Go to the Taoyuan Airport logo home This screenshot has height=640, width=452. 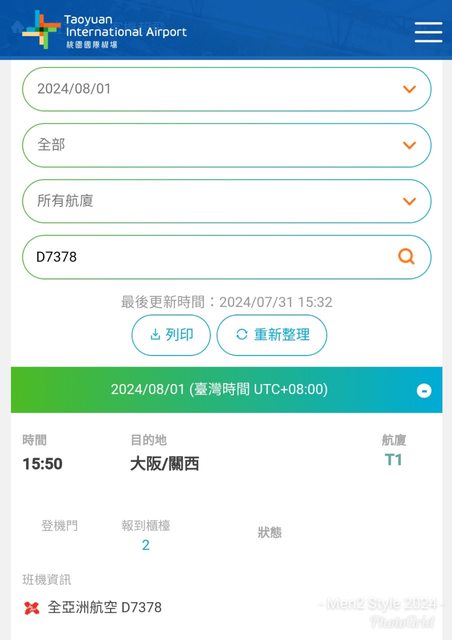[105, 30]
